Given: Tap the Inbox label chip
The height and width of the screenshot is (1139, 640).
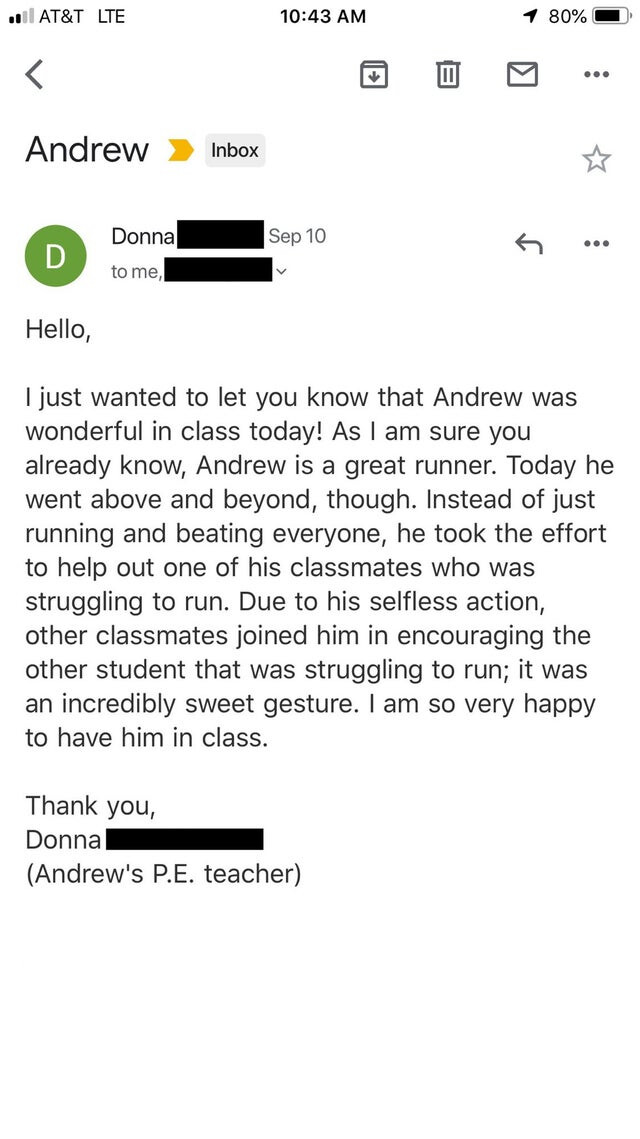Looking at the screenshot, I should coord(235,150).
